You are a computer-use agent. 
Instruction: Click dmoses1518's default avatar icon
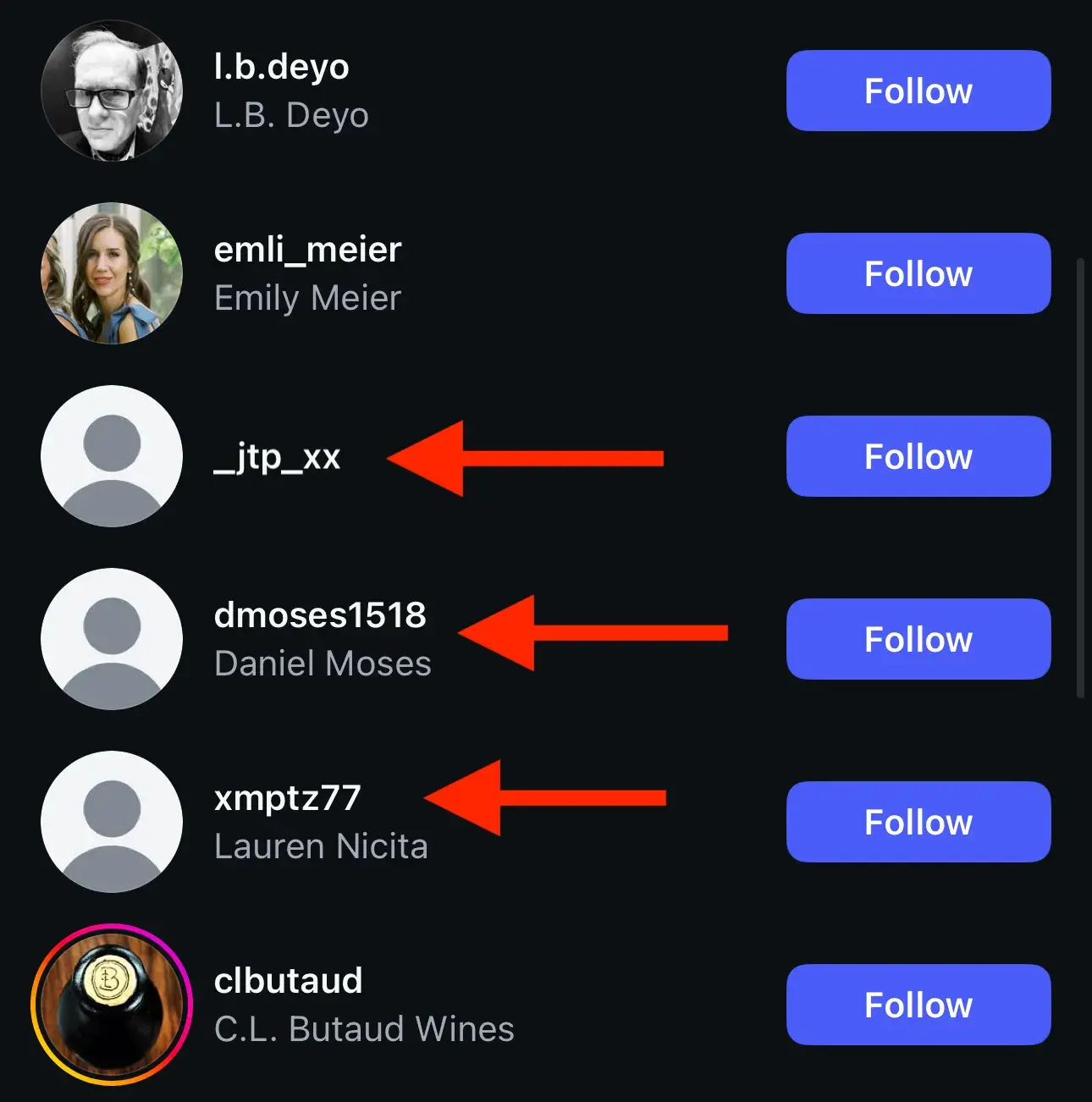(112, 640)
